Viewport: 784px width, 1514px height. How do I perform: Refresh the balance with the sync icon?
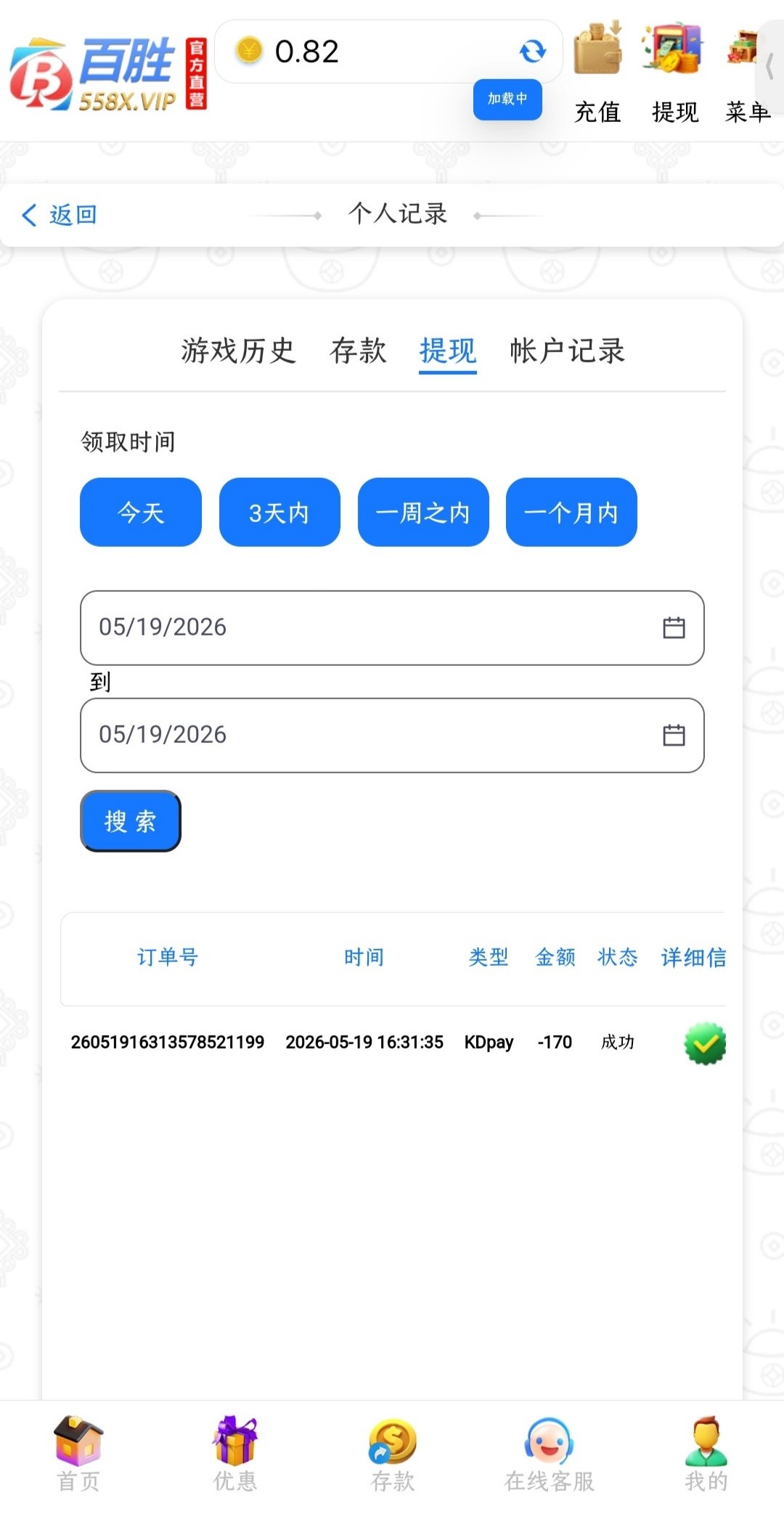pos(533,51)
